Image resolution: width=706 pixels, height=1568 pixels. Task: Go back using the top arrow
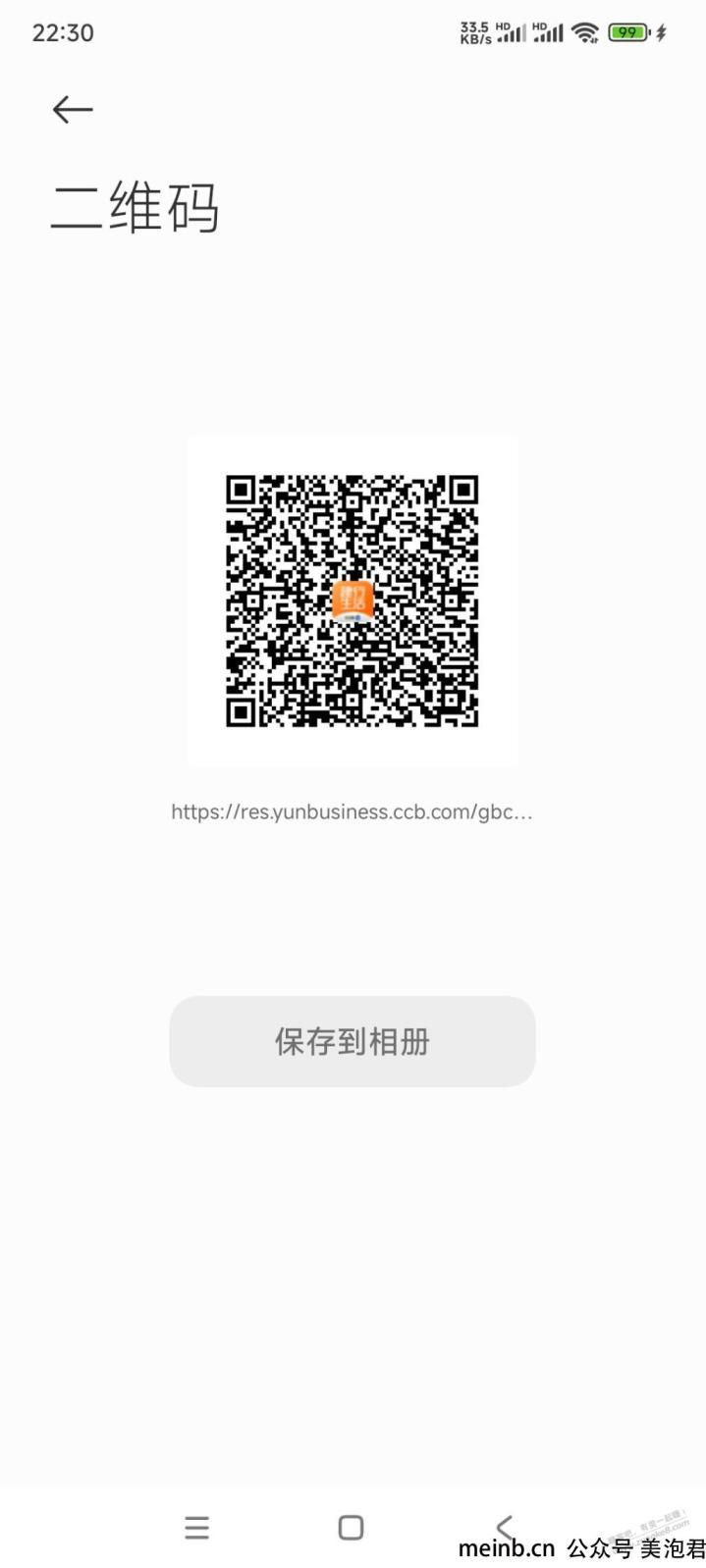pos(73,109)
